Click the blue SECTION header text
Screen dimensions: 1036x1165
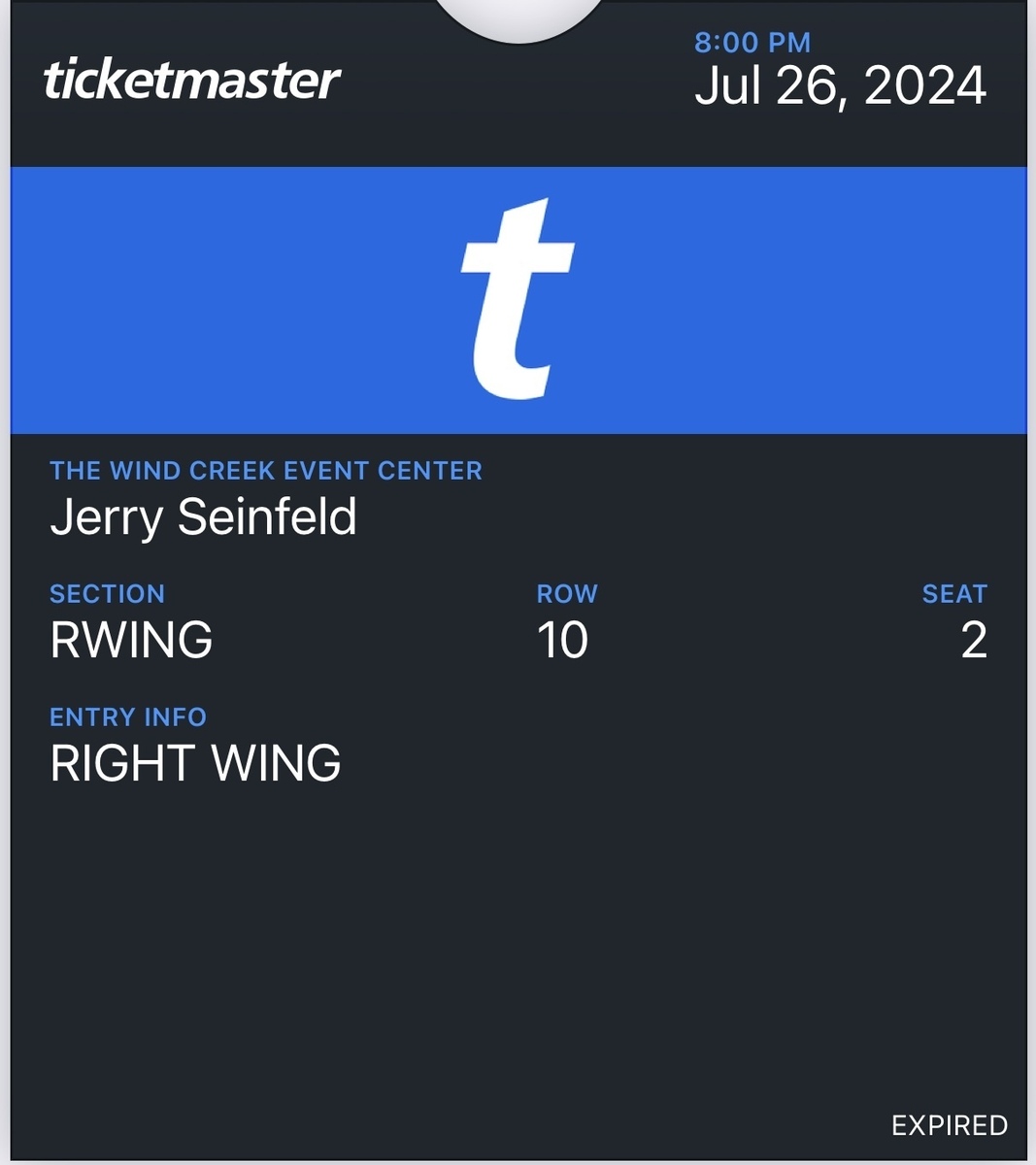coord(108,594)
